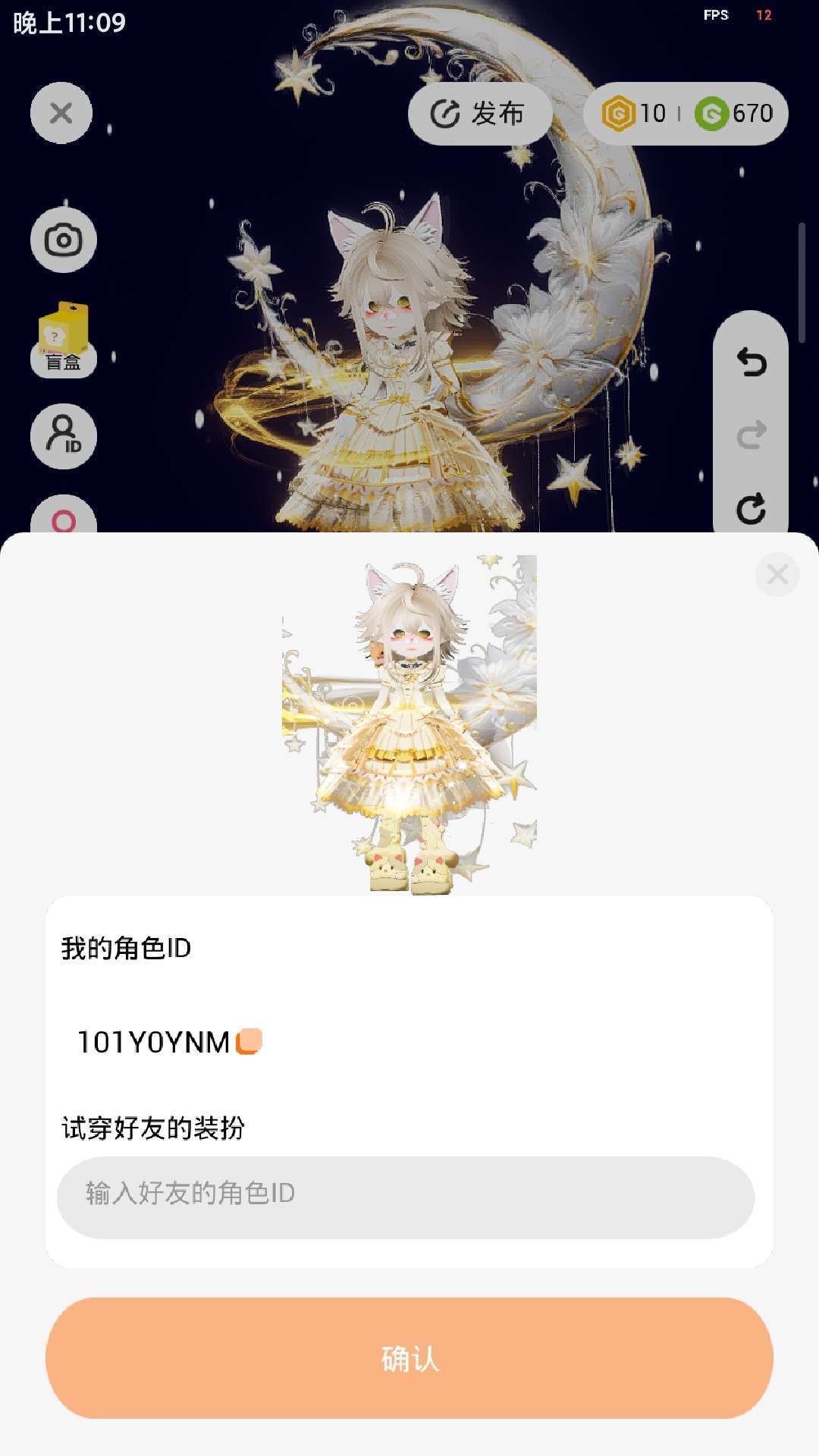
Task: Undo the last outfit change
Action: [x=751, y=362]
